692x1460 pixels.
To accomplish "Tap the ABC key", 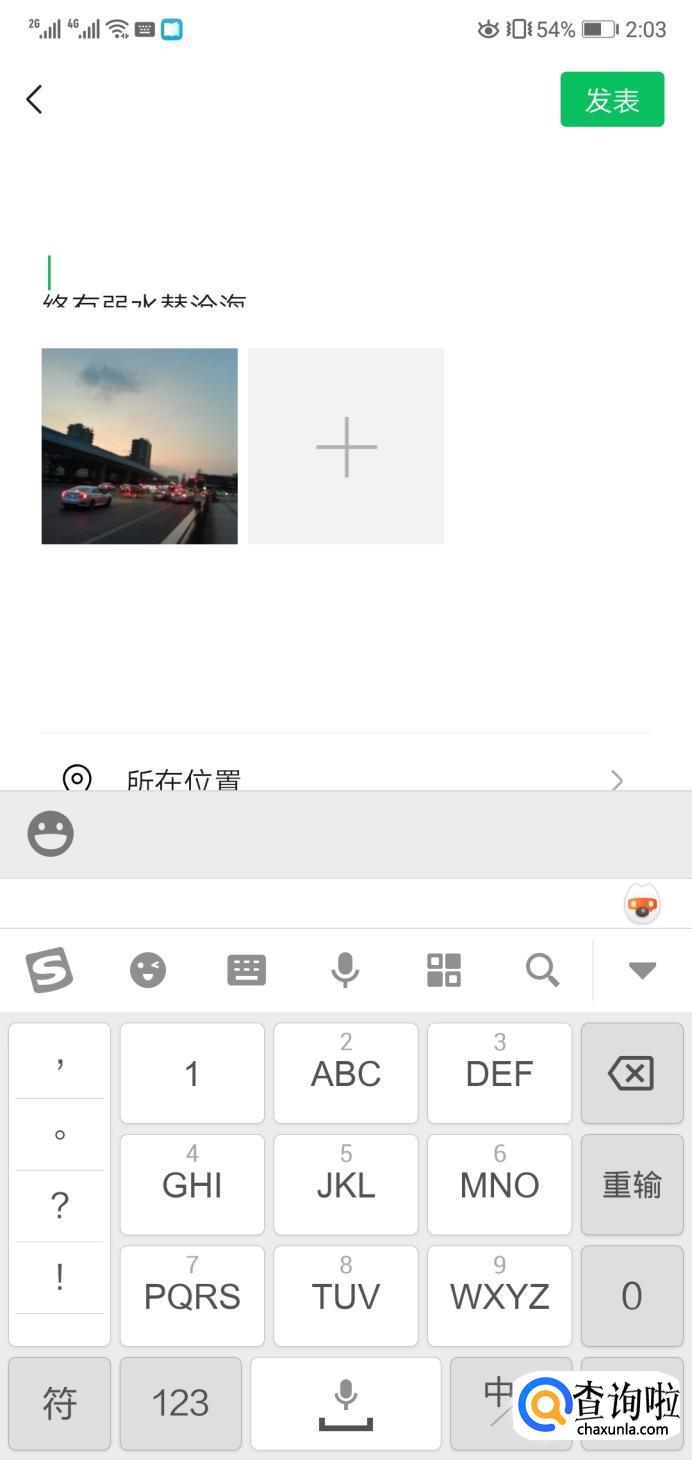I will 346,1073.
